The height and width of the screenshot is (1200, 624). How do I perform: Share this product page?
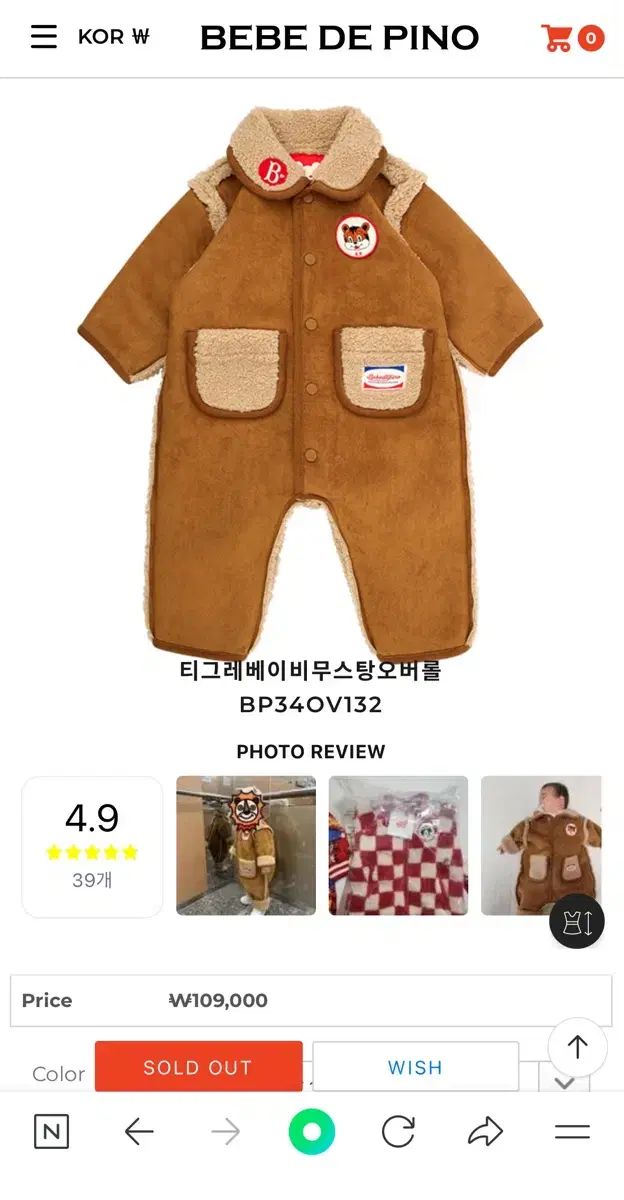coord(485,1132)
